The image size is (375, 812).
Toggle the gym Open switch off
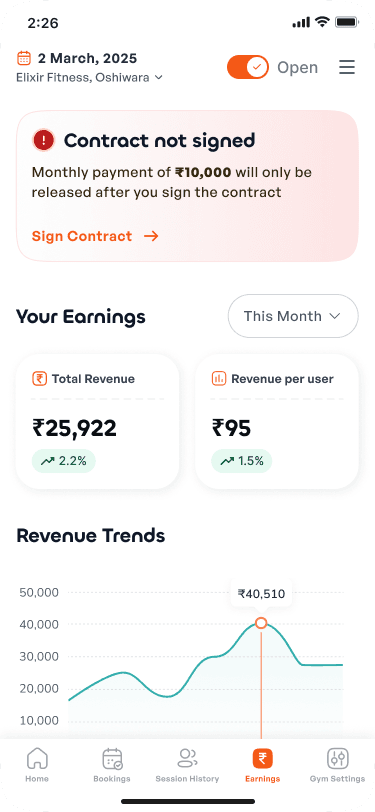[248, 67]
